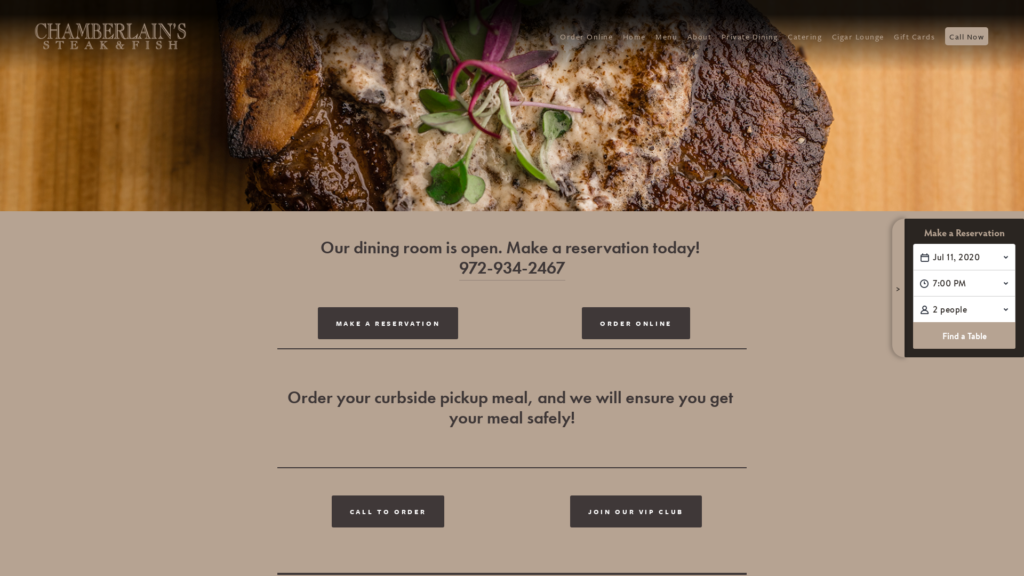Tap the Call Now button
The image size is (1024, 576).
966,37
